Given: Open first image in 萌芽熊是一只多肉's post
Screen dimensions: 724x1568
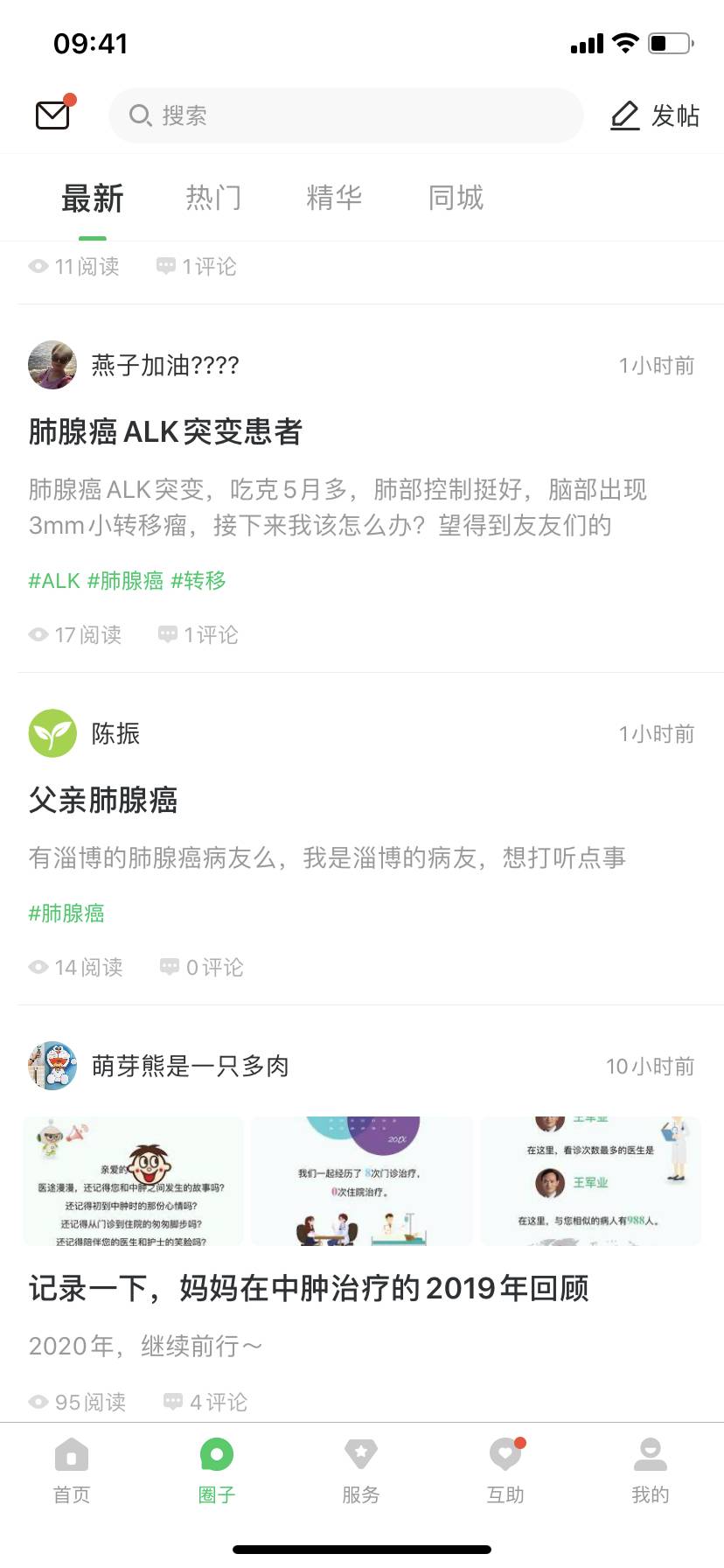Looking at the screenshot, I should (134, 1180).
